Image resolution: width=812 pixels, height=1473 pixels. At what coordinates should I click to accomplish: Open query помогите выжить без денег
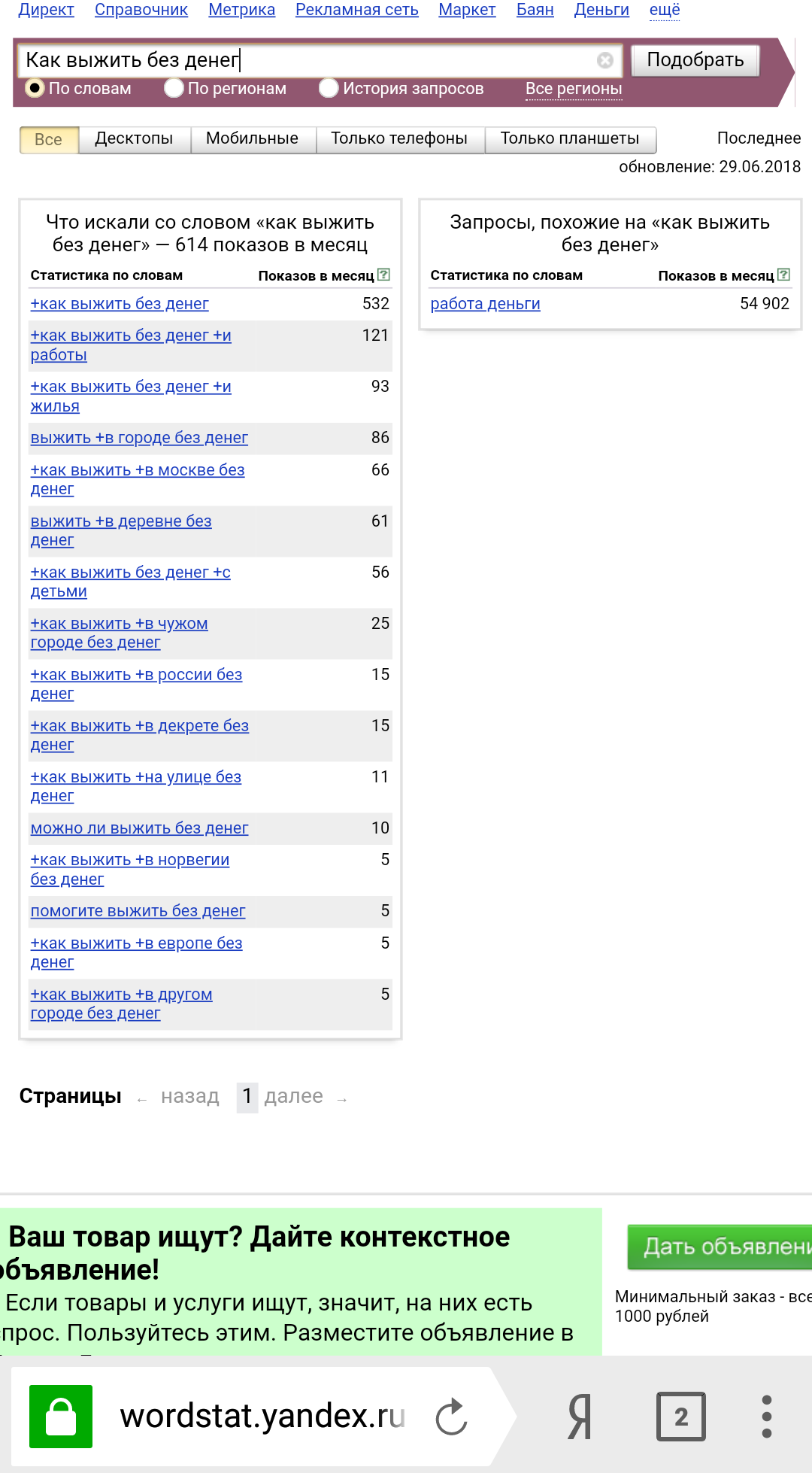(x=138, y=911)
